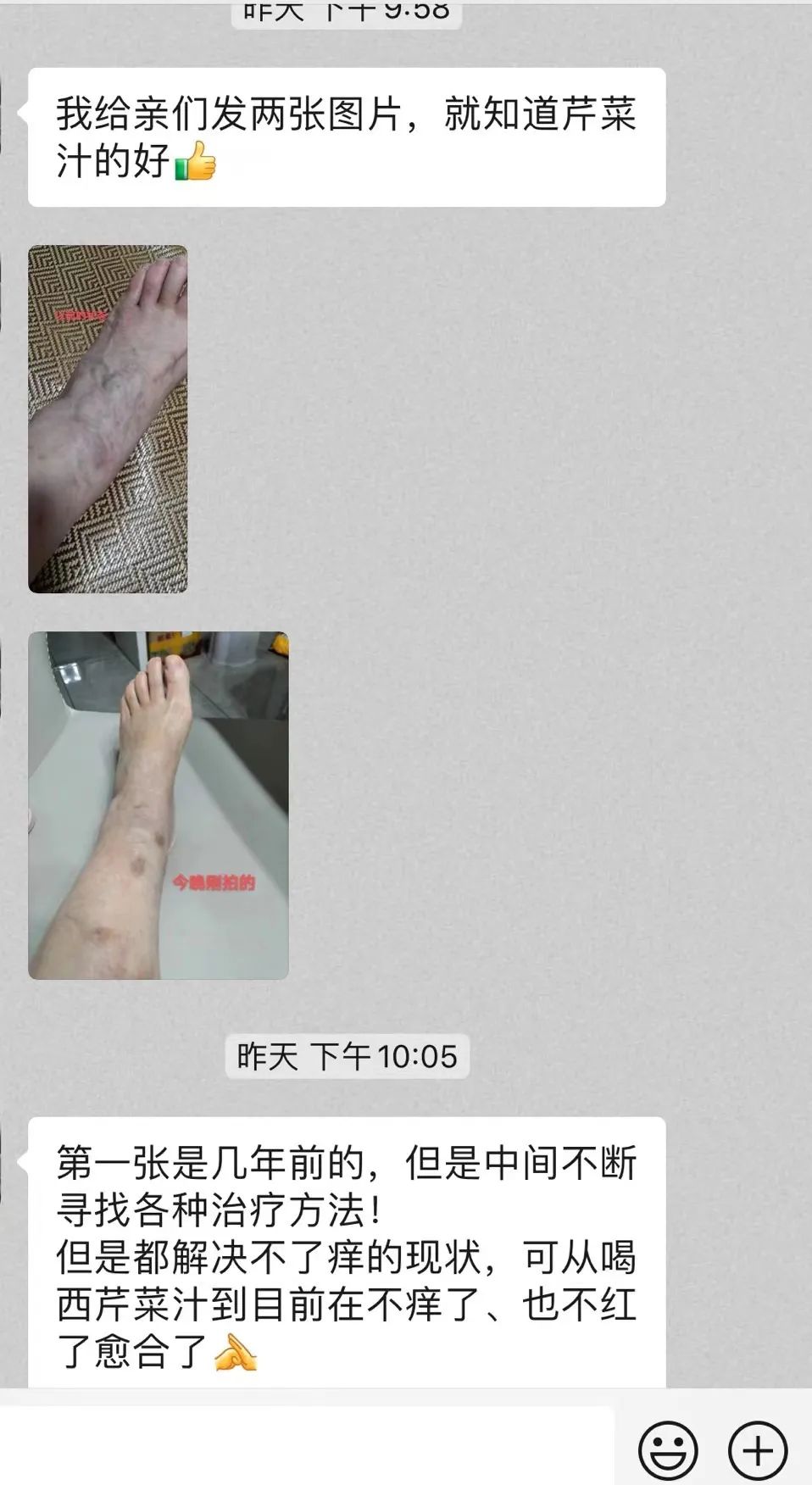The height and width of the screenshot is (1485, 812).
Task: Open the first foot photo on the woven mat
Action: (108, 419)
